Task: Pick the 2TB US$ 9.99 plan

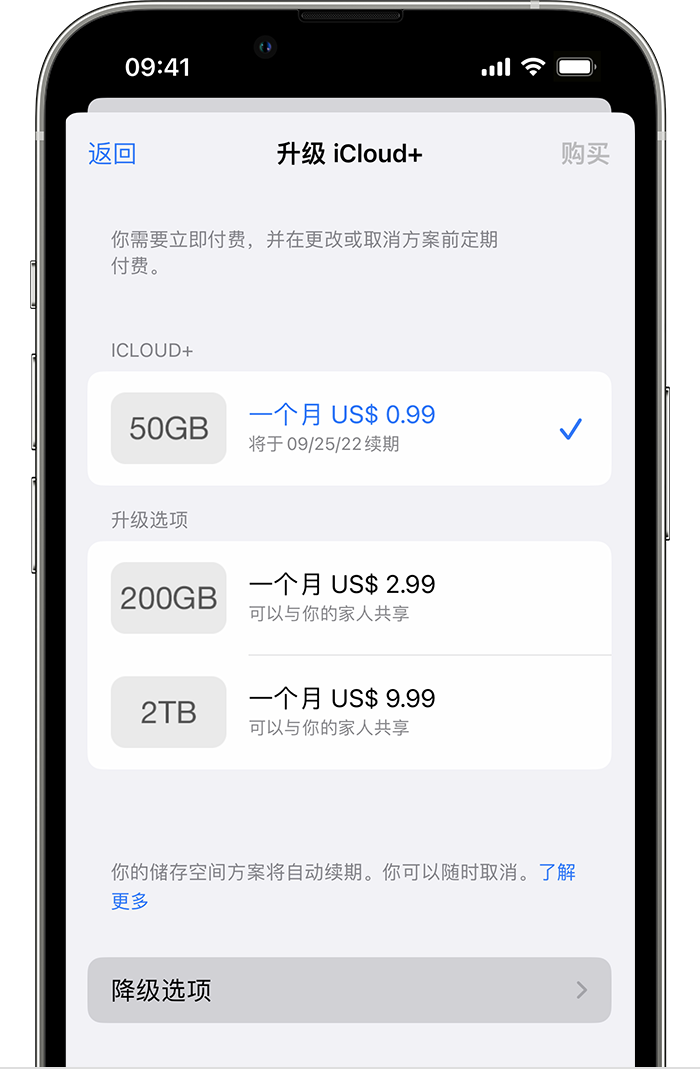Action: [348, 711]
